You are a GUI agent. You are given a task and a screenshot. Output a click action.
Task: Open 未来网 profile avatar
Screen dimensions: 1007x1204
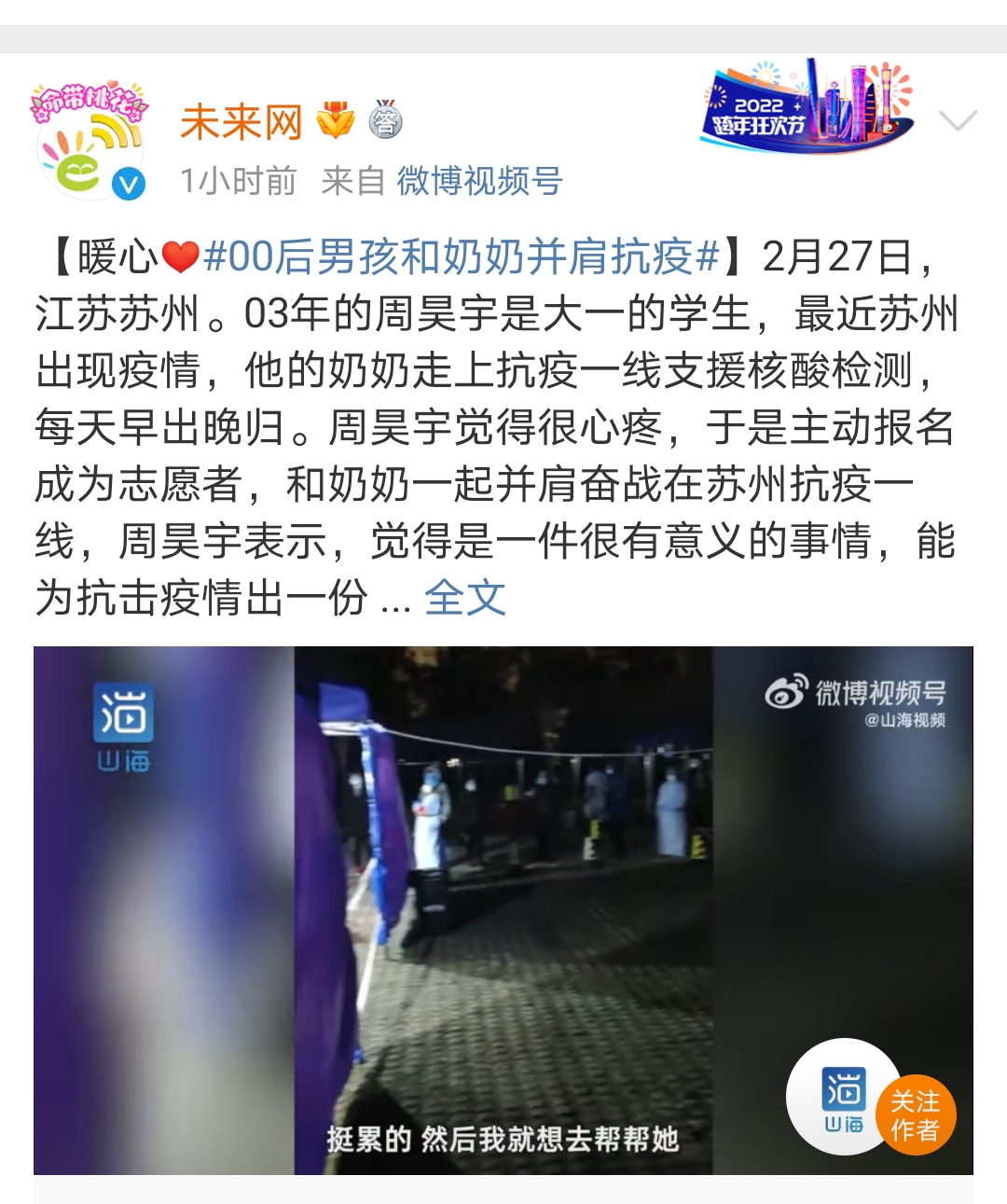tap(89, 140)
